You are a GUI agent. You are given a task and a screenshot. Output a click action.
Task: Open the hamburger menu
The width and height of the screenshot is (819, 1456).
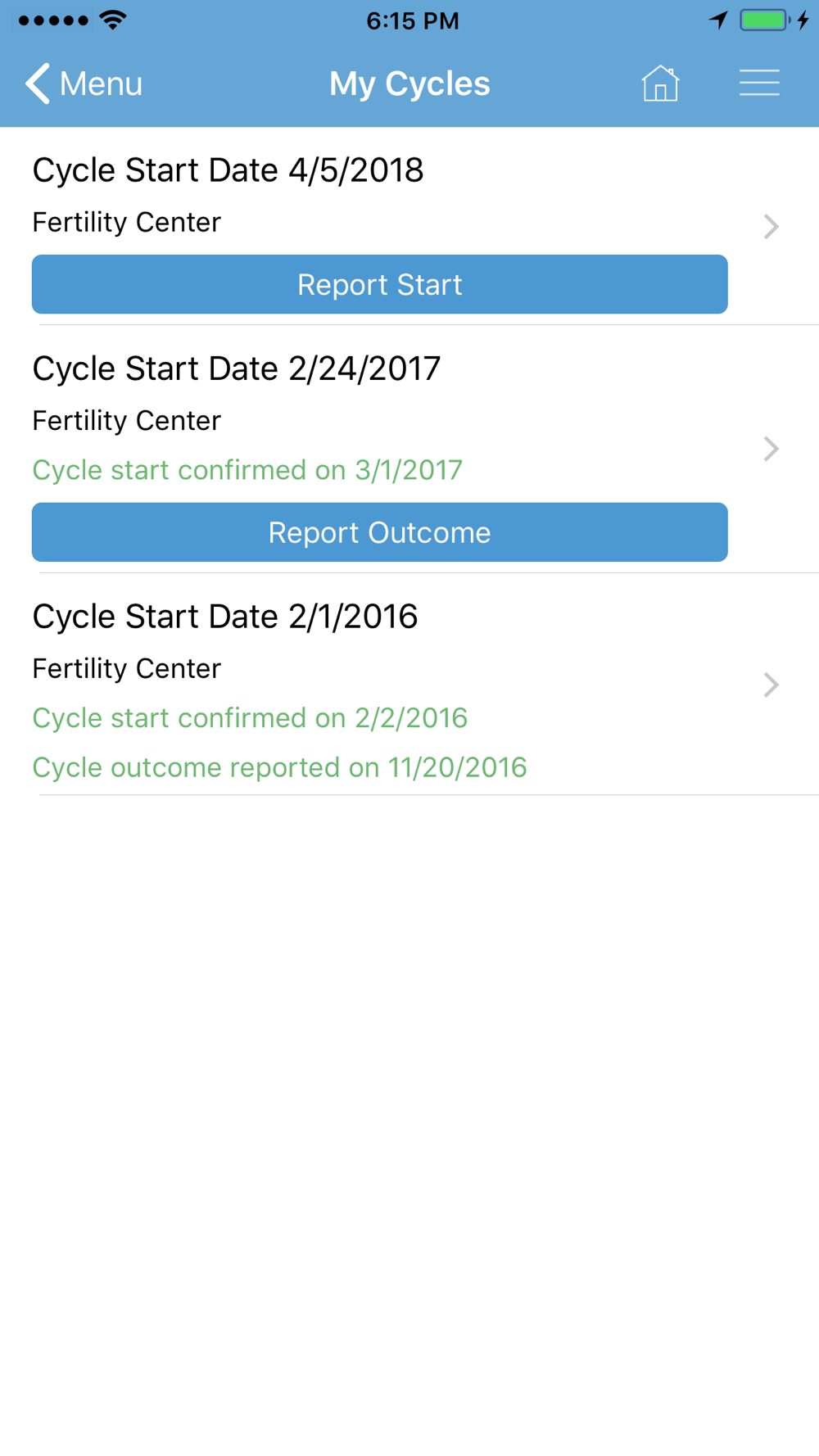[x=759, y=84]
